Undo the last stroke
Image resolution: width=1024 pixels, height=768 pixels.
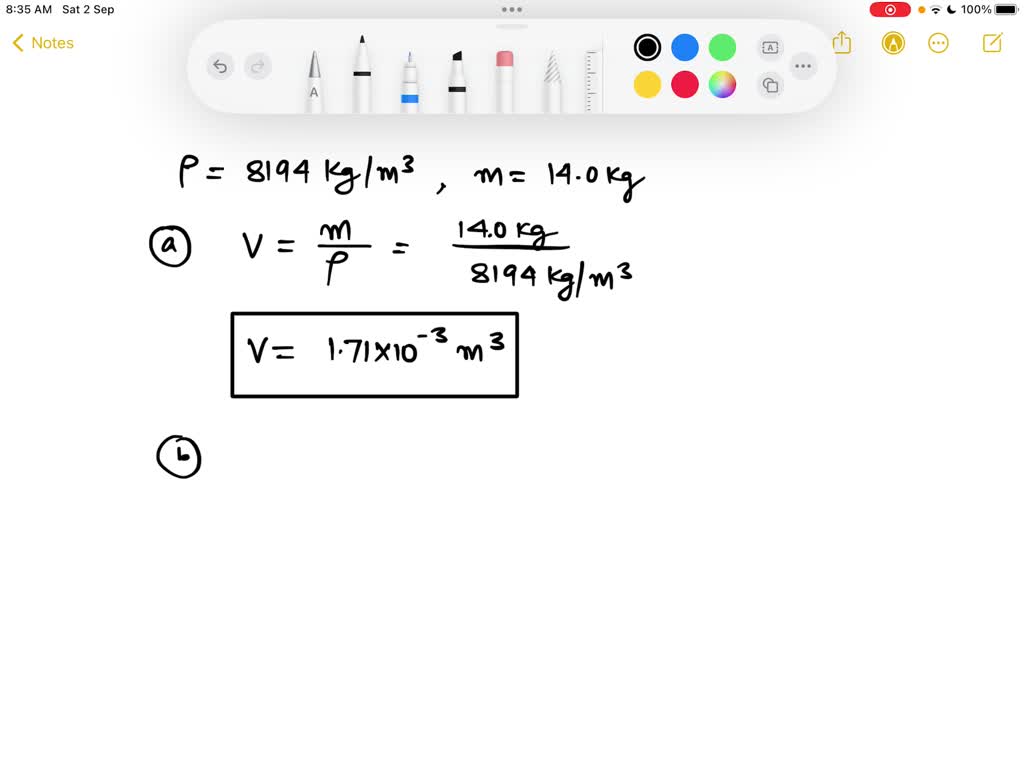(220, 67)
